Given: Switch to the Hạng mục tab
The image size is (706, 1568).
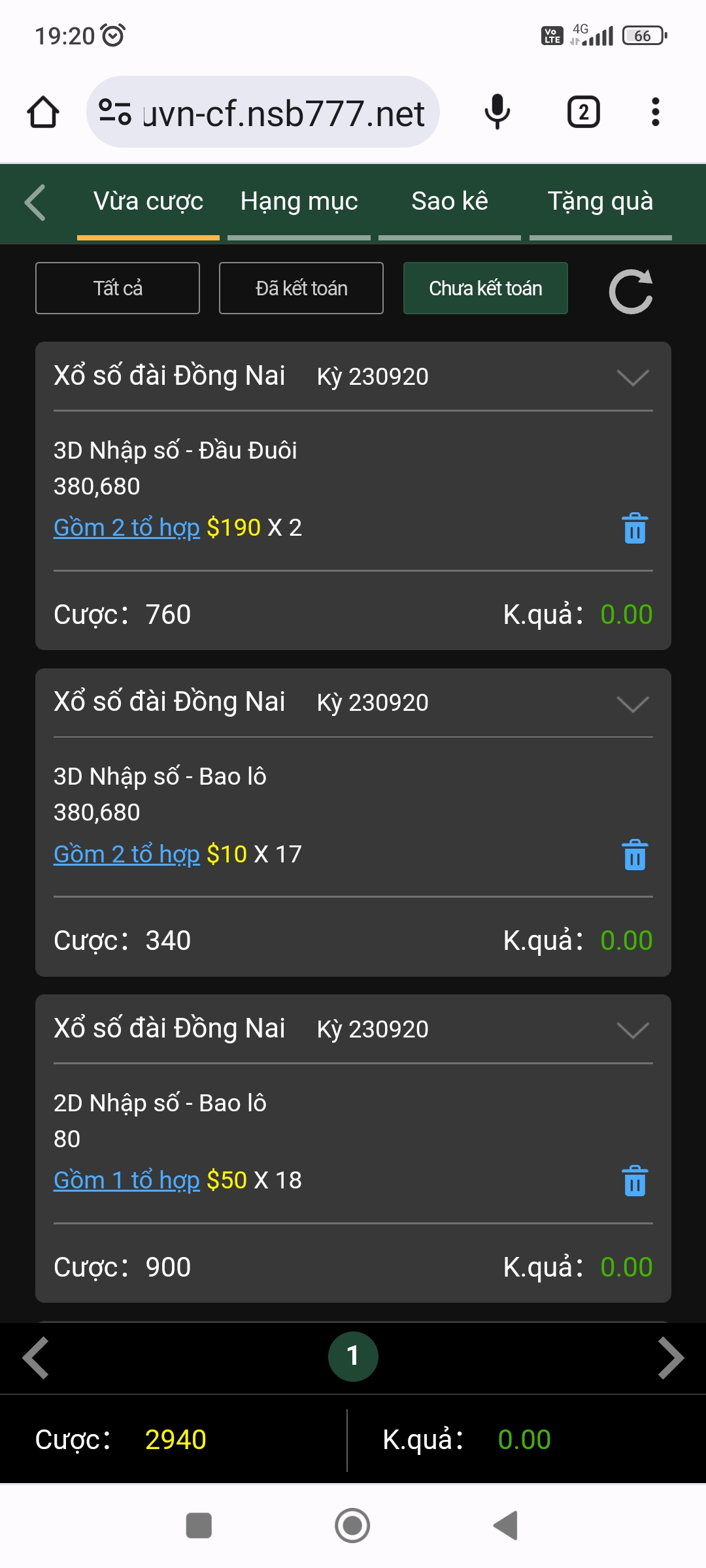Looking at the screenshot, I should pyautogui.click(x=299, y=201).
